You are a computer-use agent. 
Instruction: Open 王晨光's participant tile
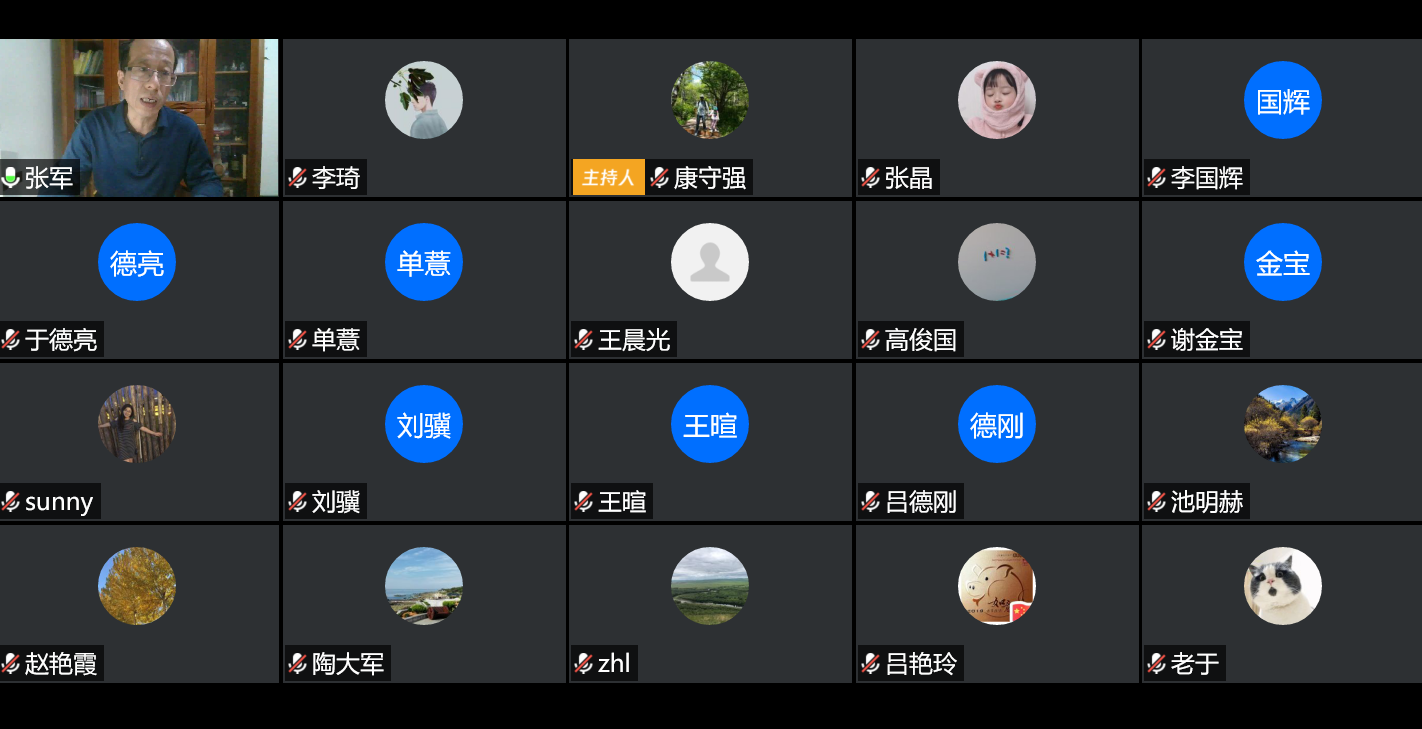tap(710, 279)
